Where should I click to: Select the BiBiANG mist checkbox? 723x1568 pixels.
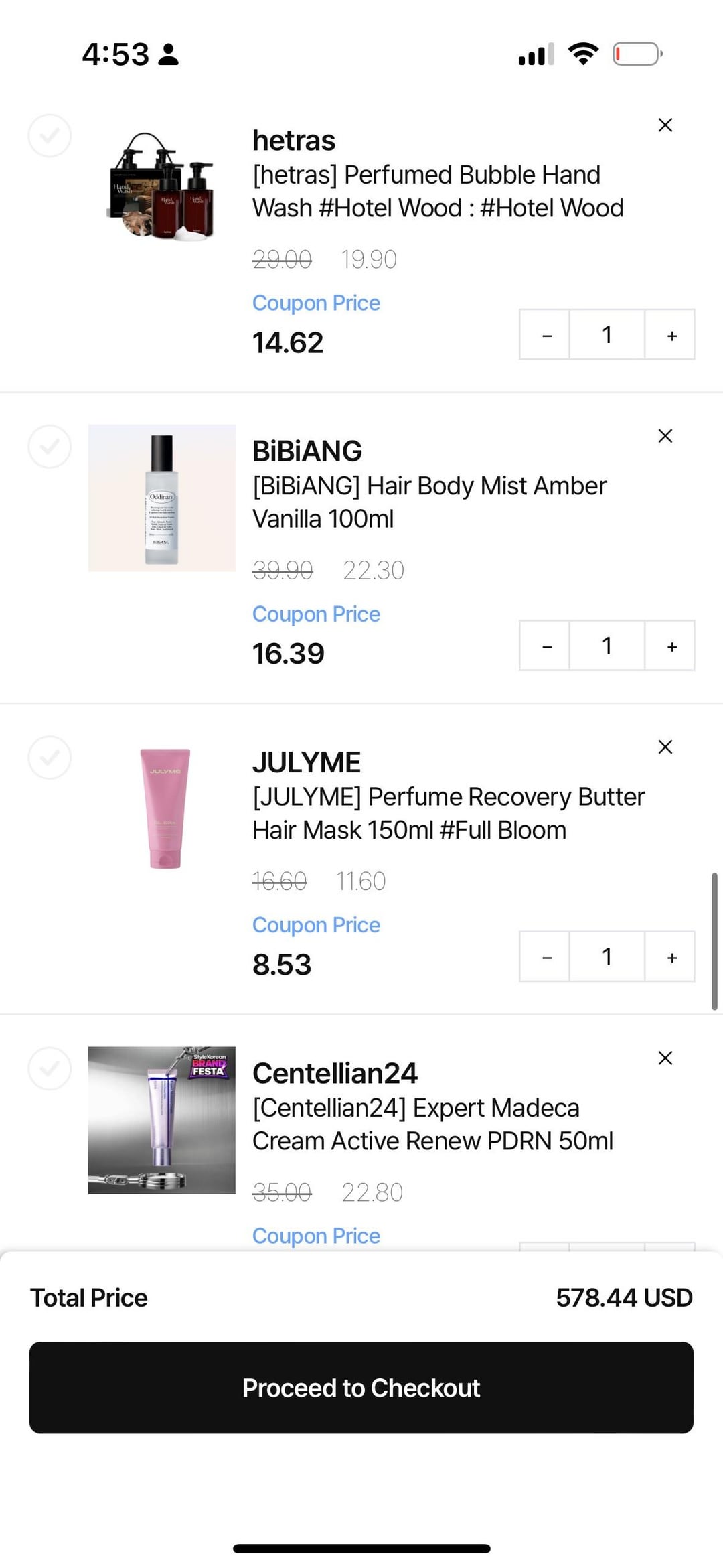tap(50, 446)
